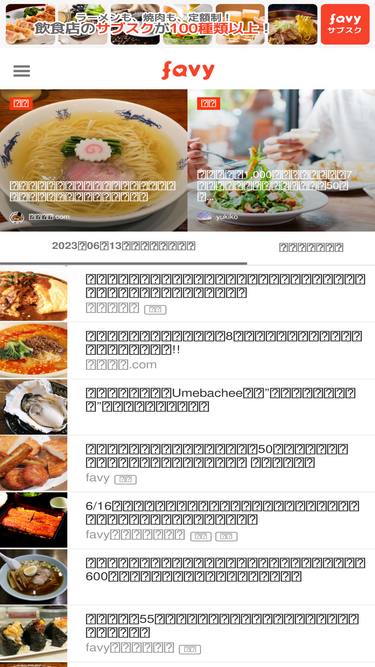Open the omelette rice article row
Screen dimensions: 375x667
[188, 294]
